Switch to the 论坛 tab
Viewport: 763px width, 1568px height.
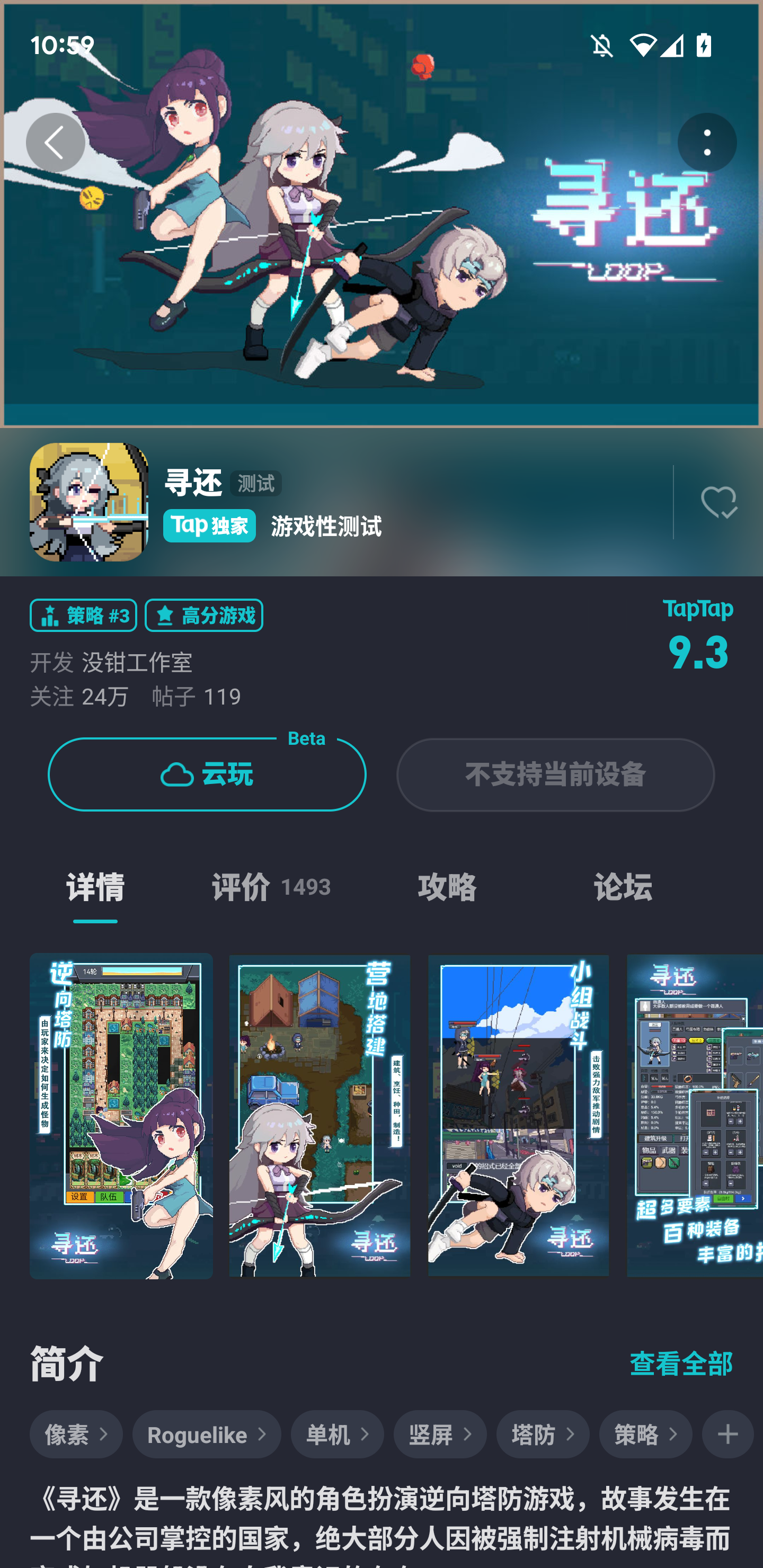(x=623, y=887)
